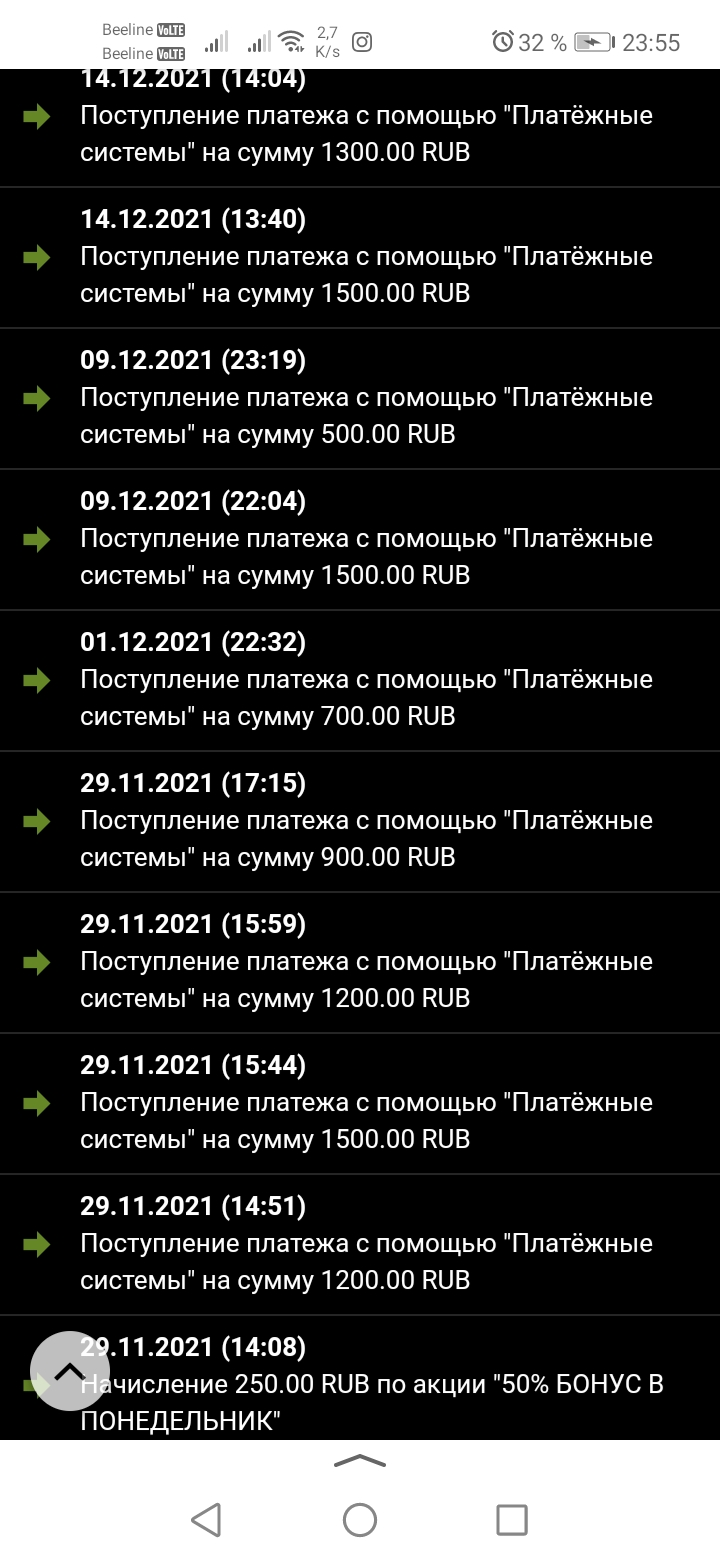Viewport: 720px width, 1560px height.
Task: Tap the scroll-to-top arrow button
Action: pyautogui.click(x=69, y=1371)
